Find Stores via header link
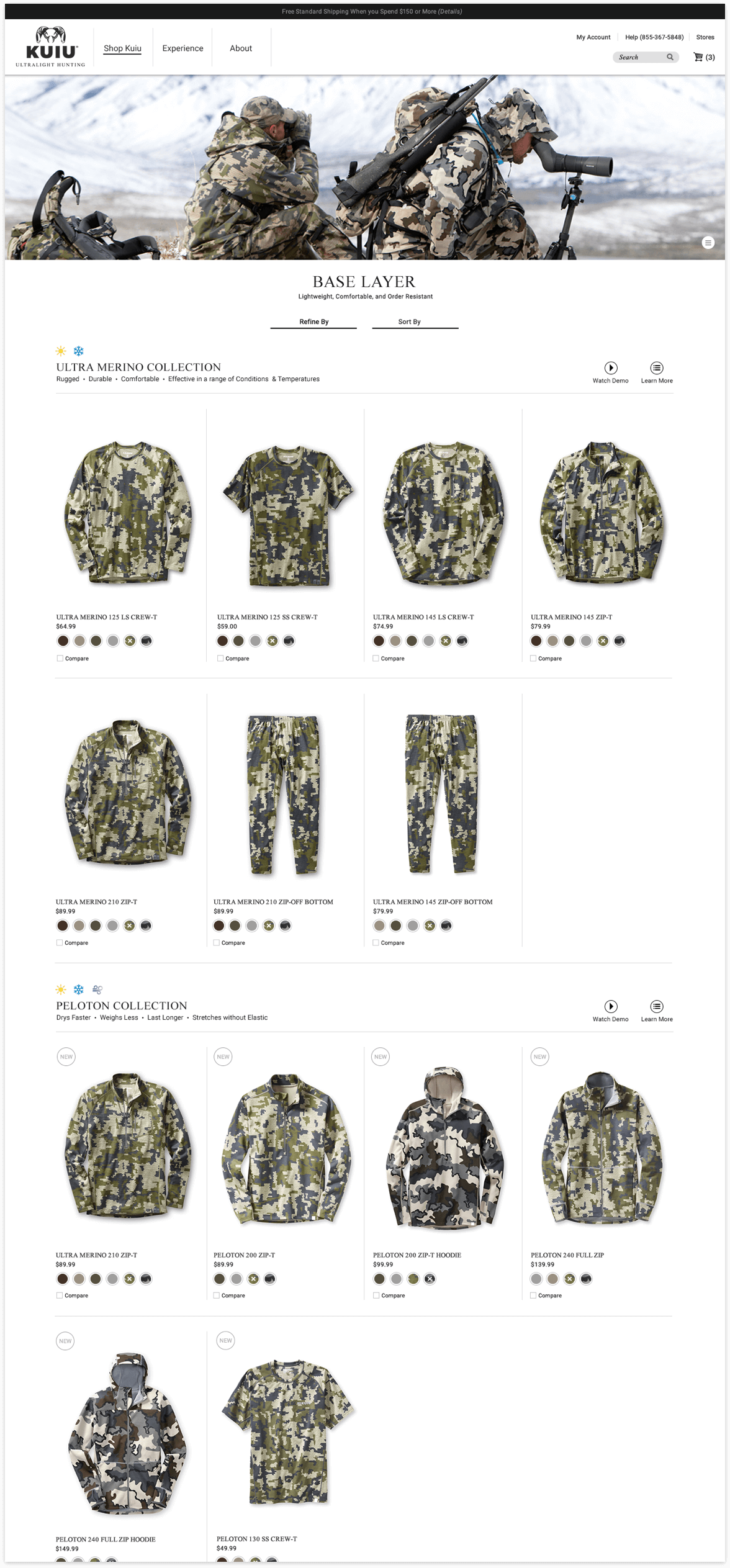 tap(705, 37)
